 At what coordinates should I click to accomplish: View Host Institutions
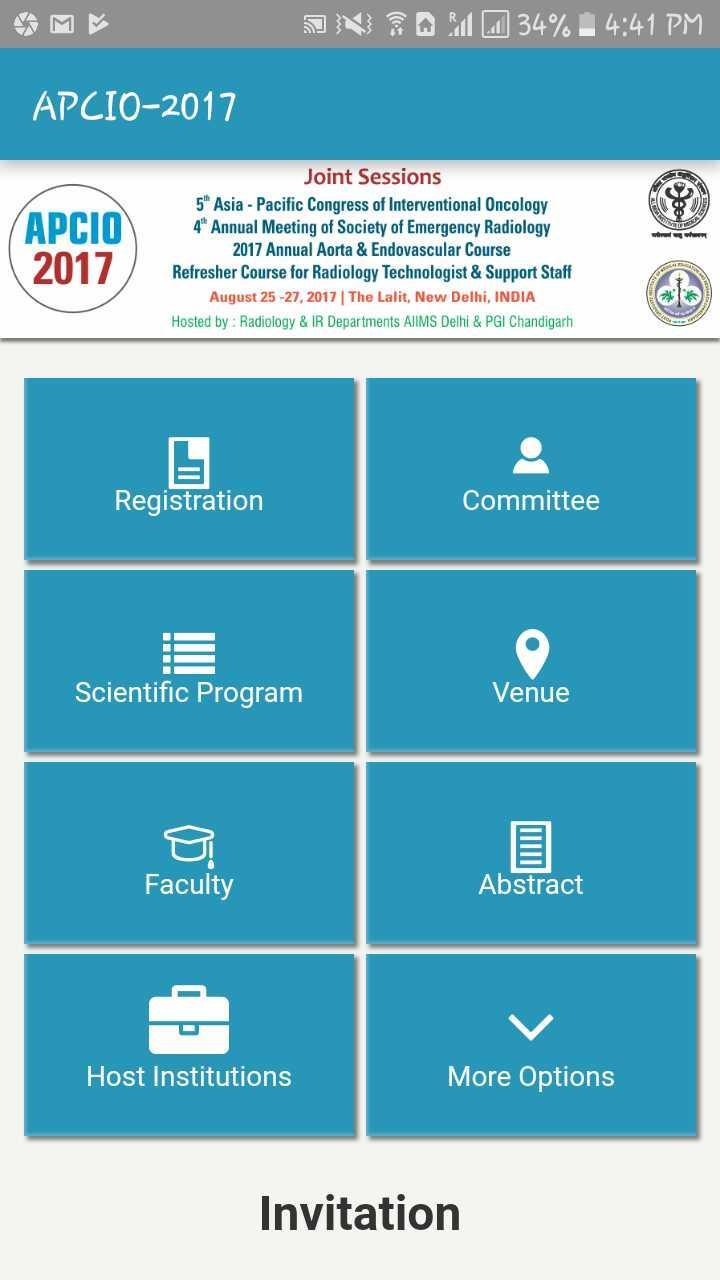[x=189, y=1045]
